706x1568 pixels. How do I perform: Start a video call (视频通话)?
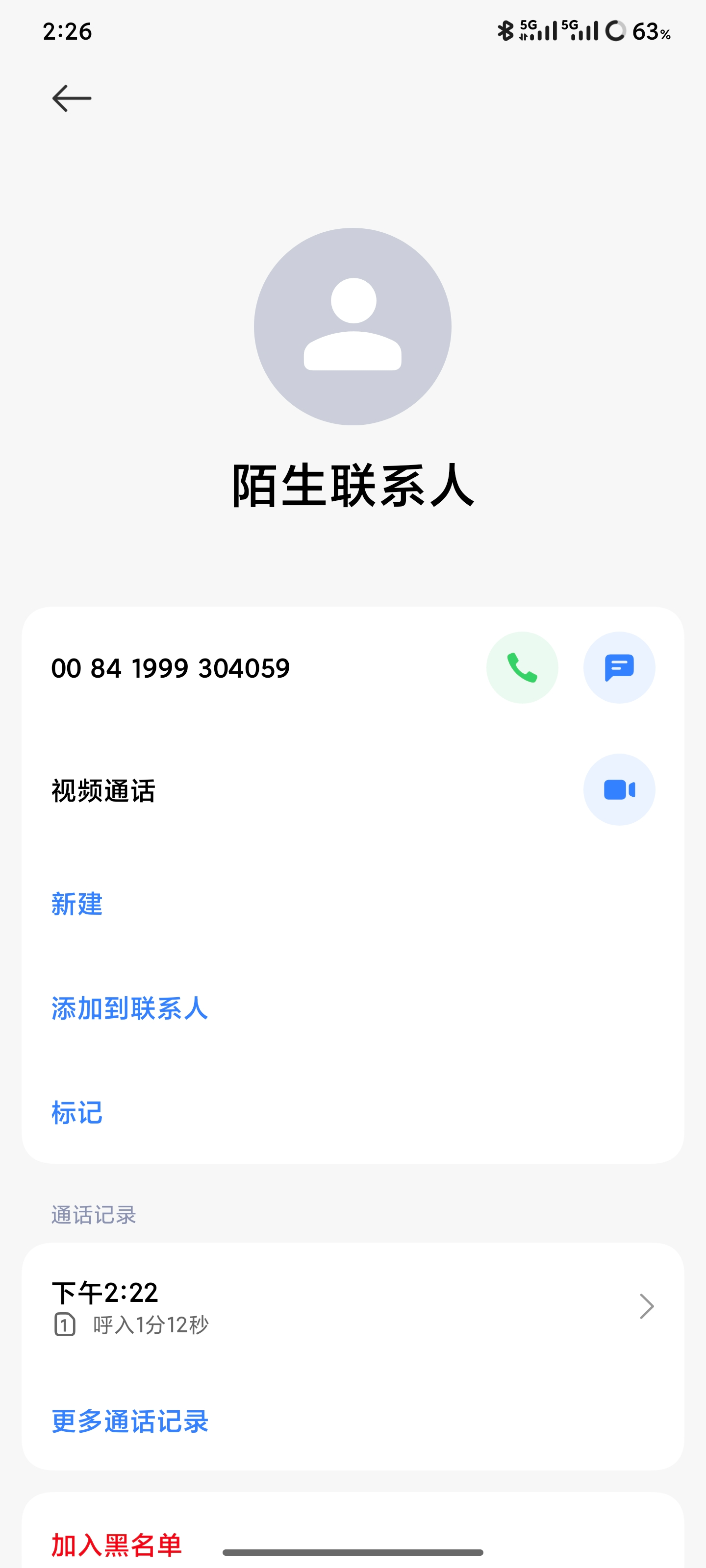click(x=619, y=789)
